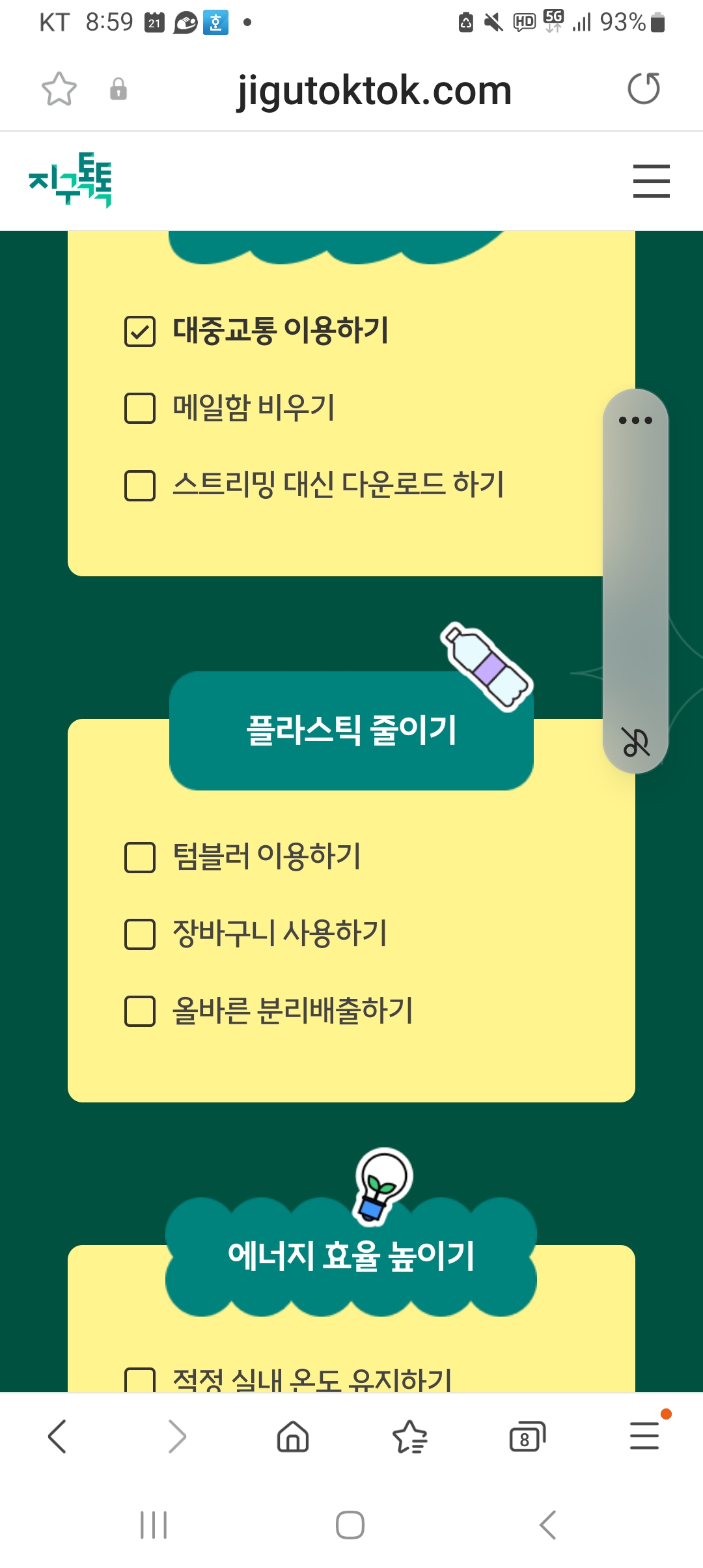Select 텀블러 이용하기 checkbox
The width and height of the screenshot is (703, 1568).
(140, 858)
